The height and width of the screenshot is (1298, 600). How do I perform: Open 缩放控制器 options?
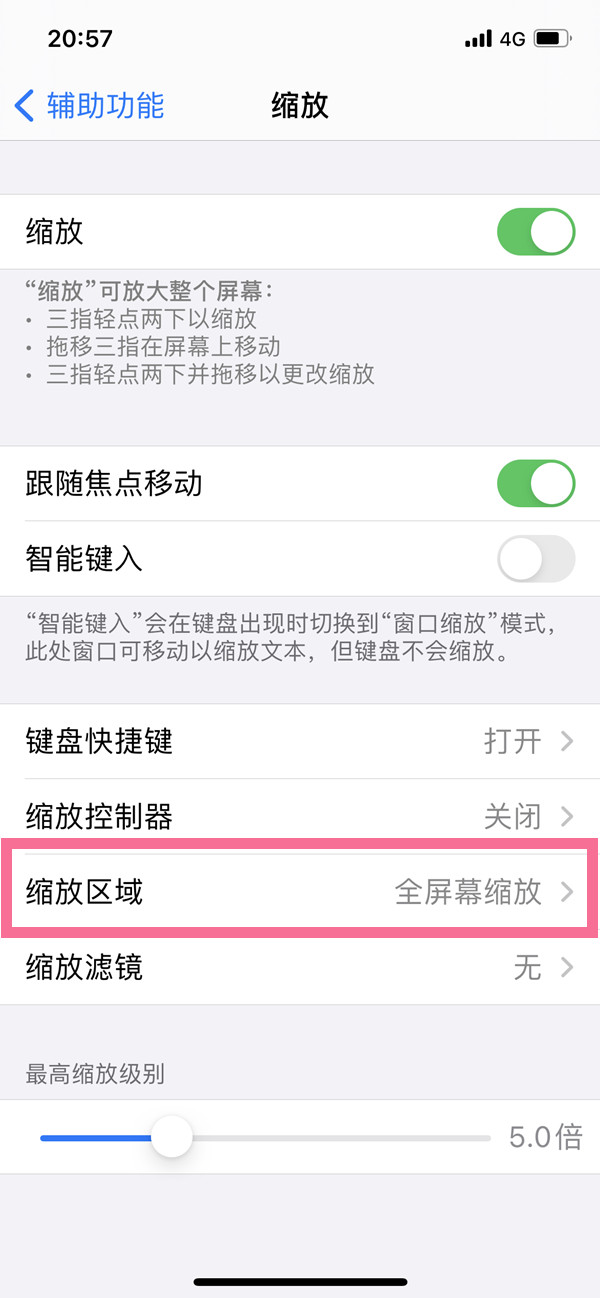coord(300,817)
